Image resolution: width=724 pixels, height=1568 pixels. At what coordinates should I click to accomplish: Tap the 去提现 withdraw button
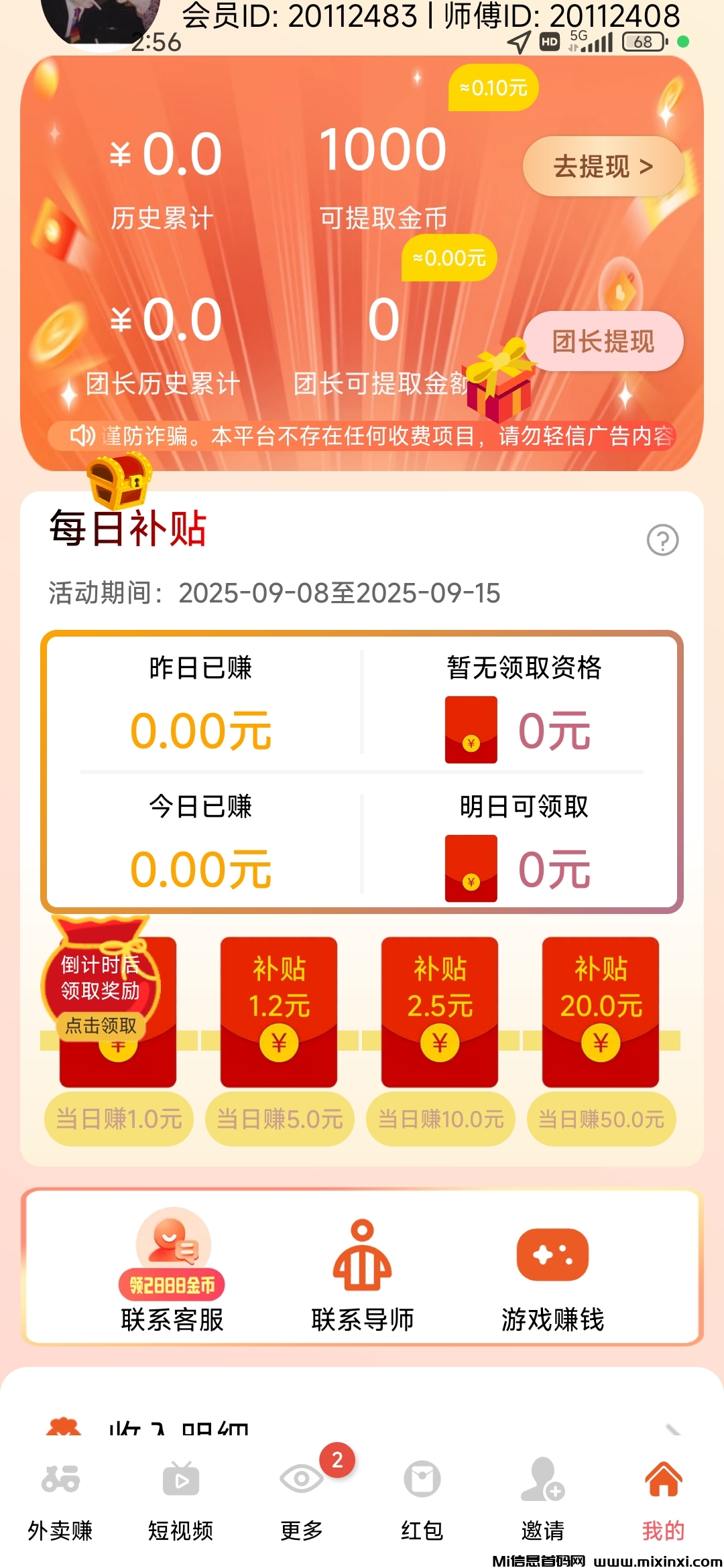coord(603,166)
